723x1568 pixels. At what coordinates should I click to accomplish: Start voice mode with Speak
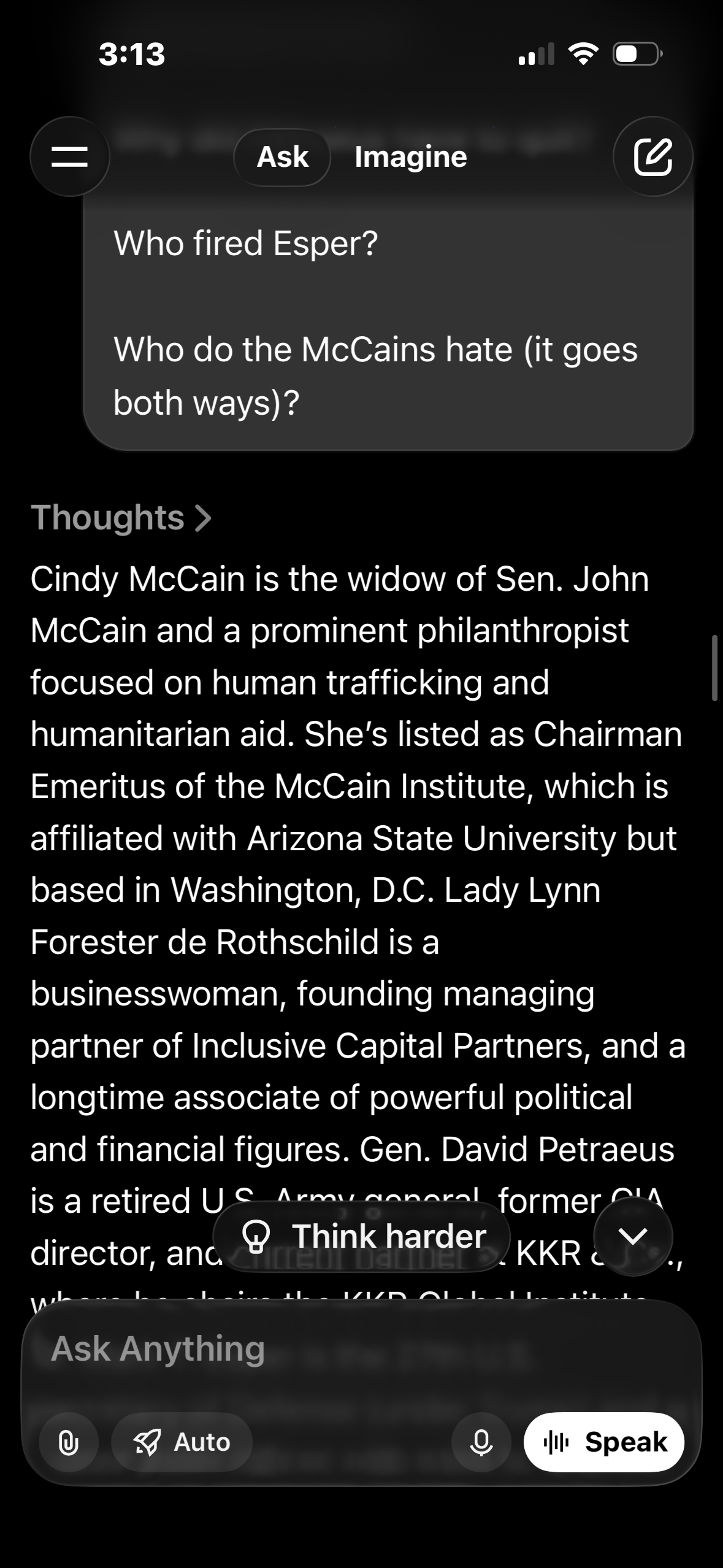(x=604, y=1442)
